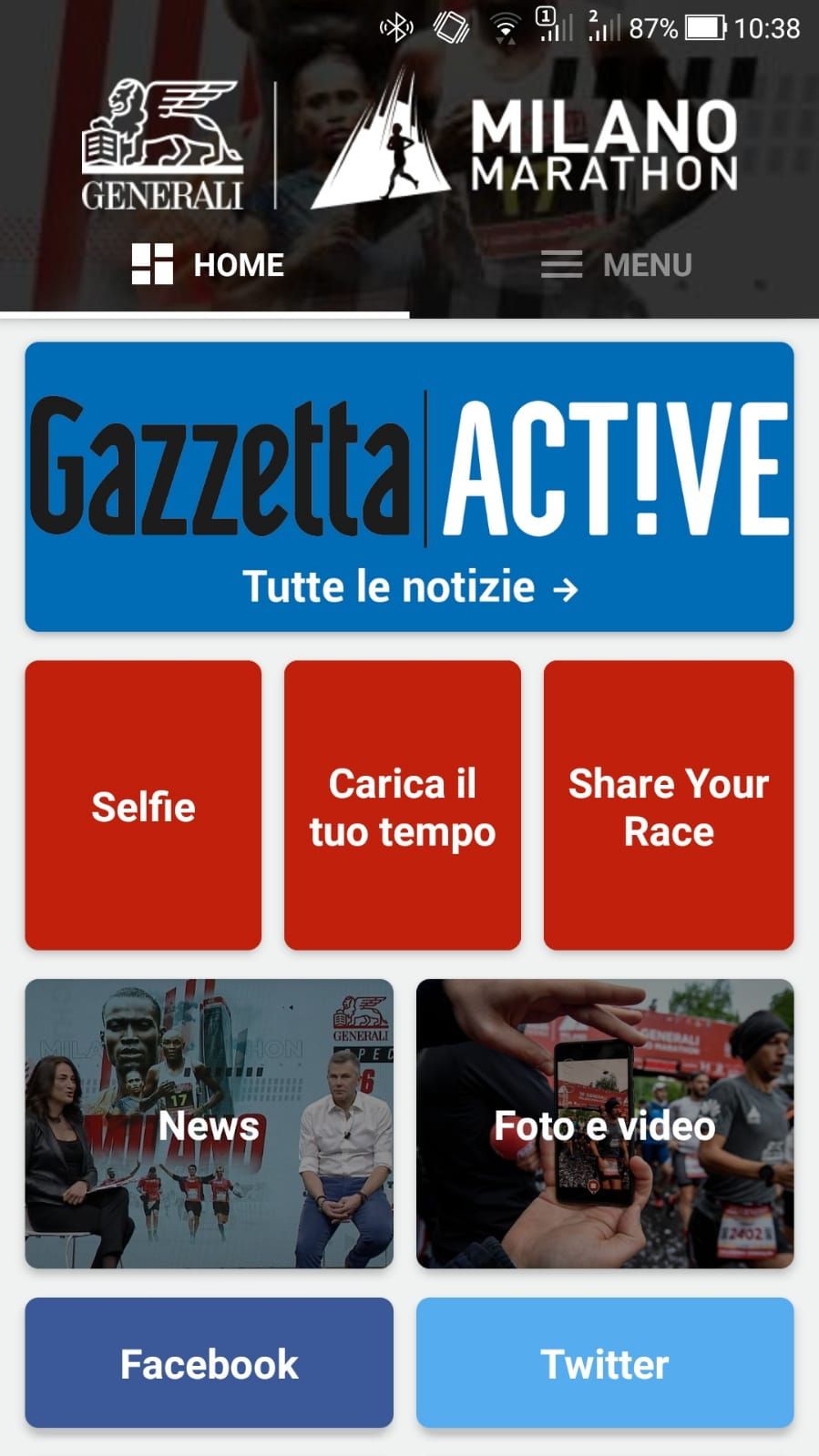Open the MENU tab
The height and width of the screenshot is (1456, 819).
(616, 265)
